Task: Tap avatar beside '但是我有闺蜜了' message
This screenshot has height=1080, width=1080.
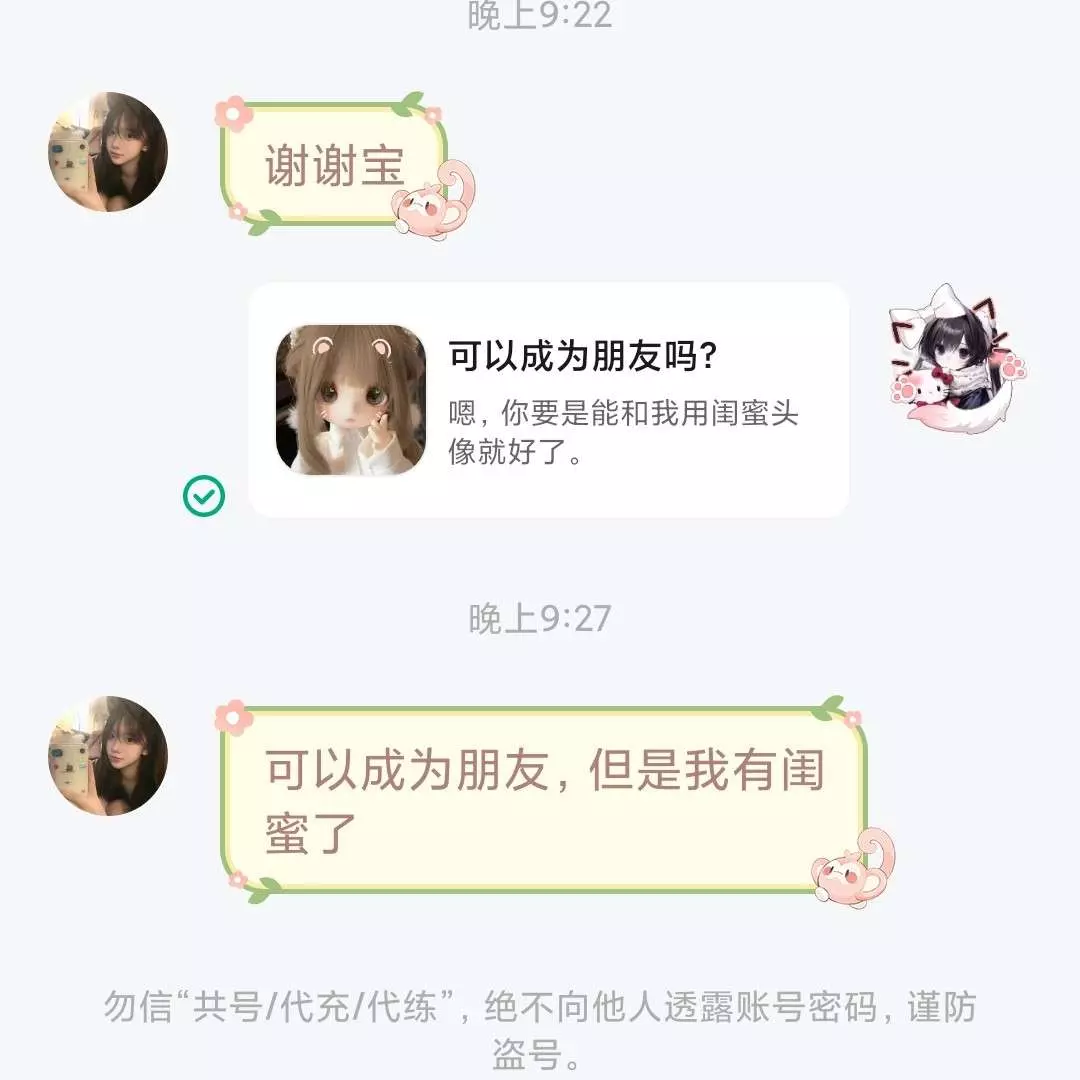Action: point(108,756)
